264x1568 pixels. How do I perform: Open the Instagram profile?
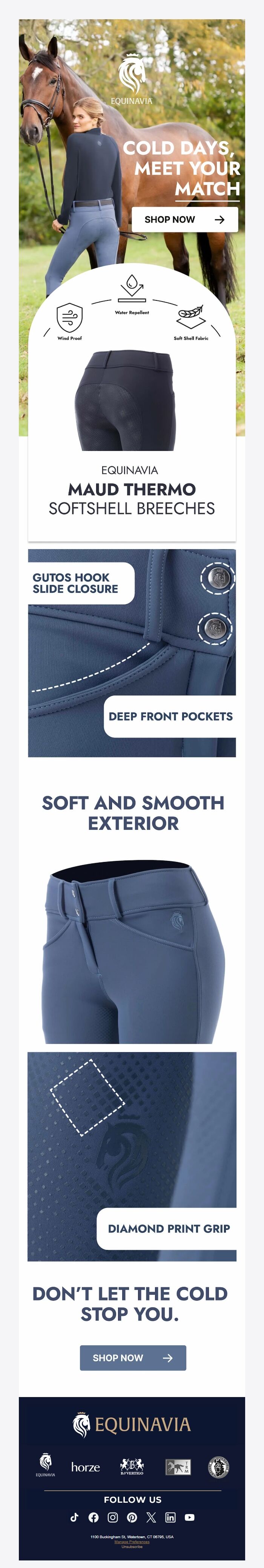pos(112,1517)
